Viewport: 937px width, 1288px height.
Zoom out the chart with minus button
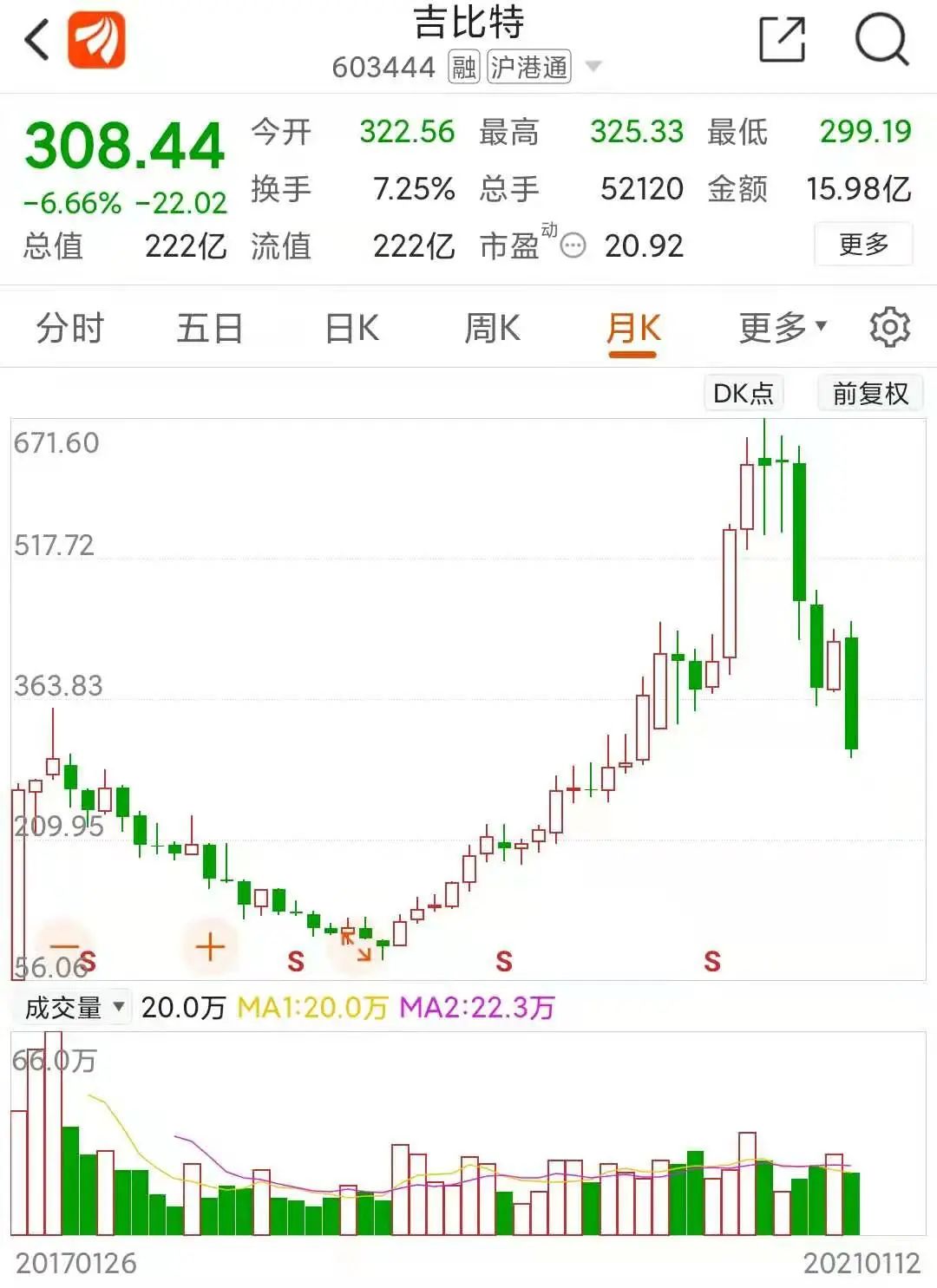click(66, 946)
